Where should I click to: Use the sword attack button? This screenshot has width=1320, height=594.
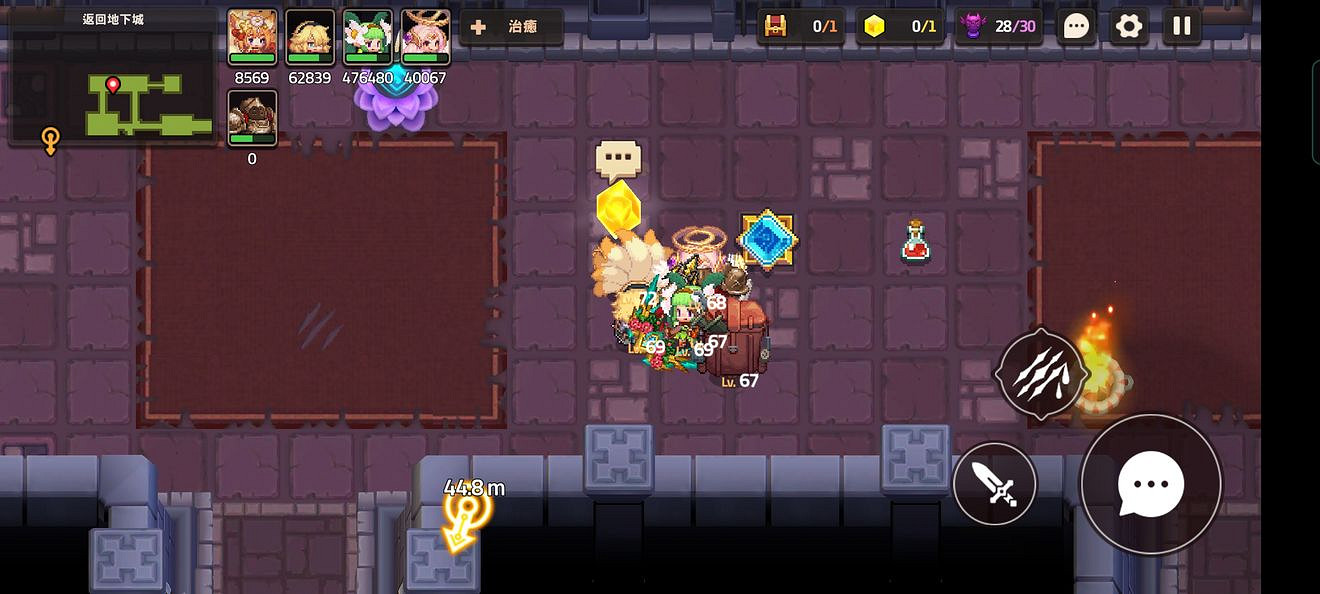[x=995, y=484]
